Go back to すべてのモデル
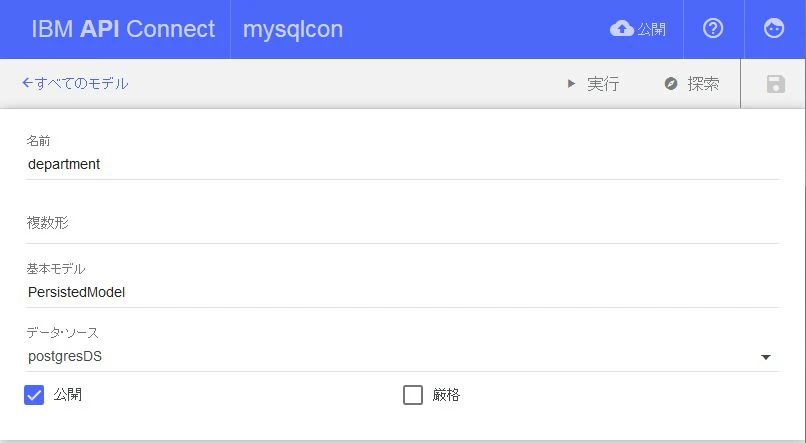The width and height of the screenshot is (806, 443). click(x=75, y=84)
